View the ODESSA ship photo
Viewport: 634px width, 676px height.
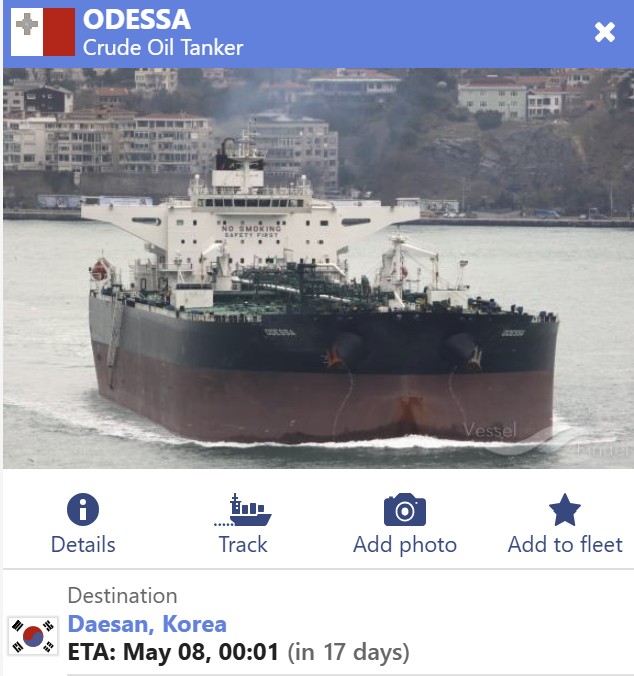pos(318,268)
